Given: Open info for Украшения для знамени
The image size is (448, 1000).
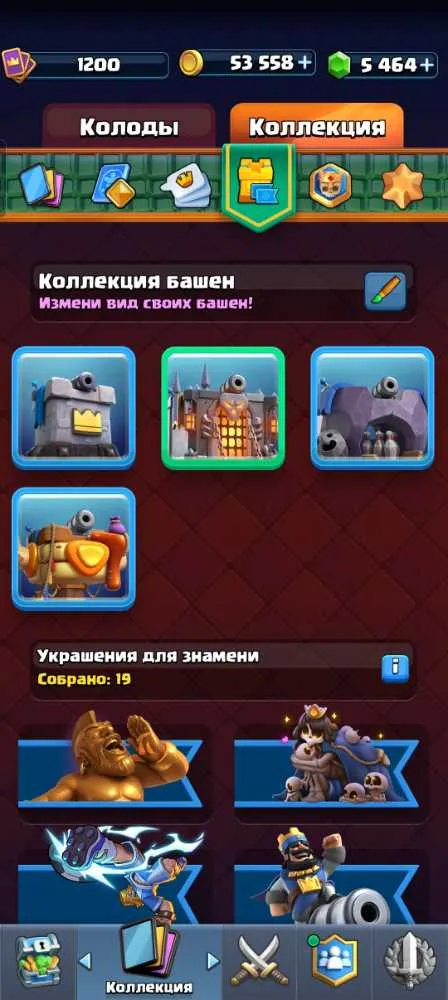Looking at the screenshot, I should [395, 667].
